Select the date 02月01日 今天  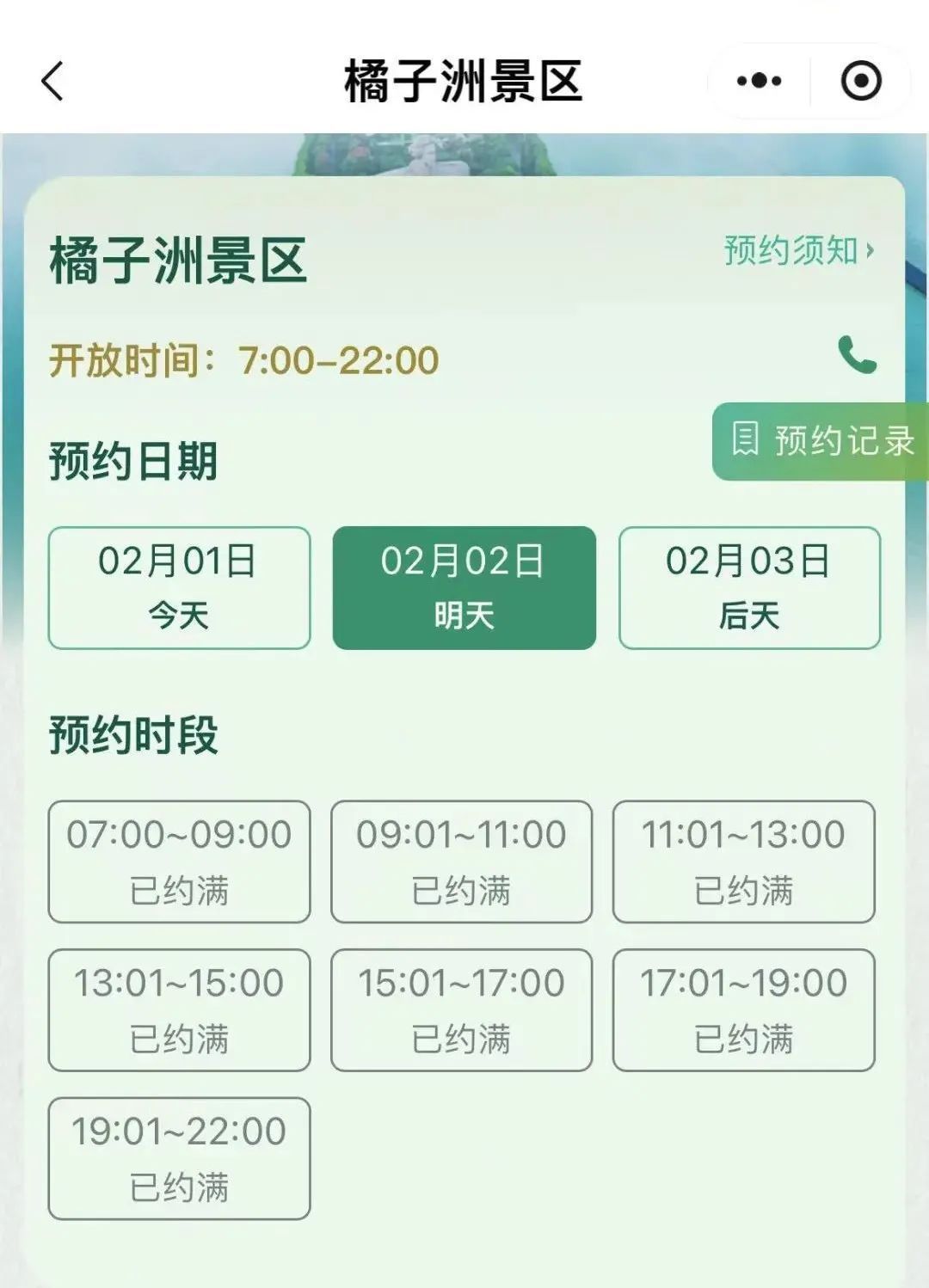pyautogui.click(x=179, y=587)
